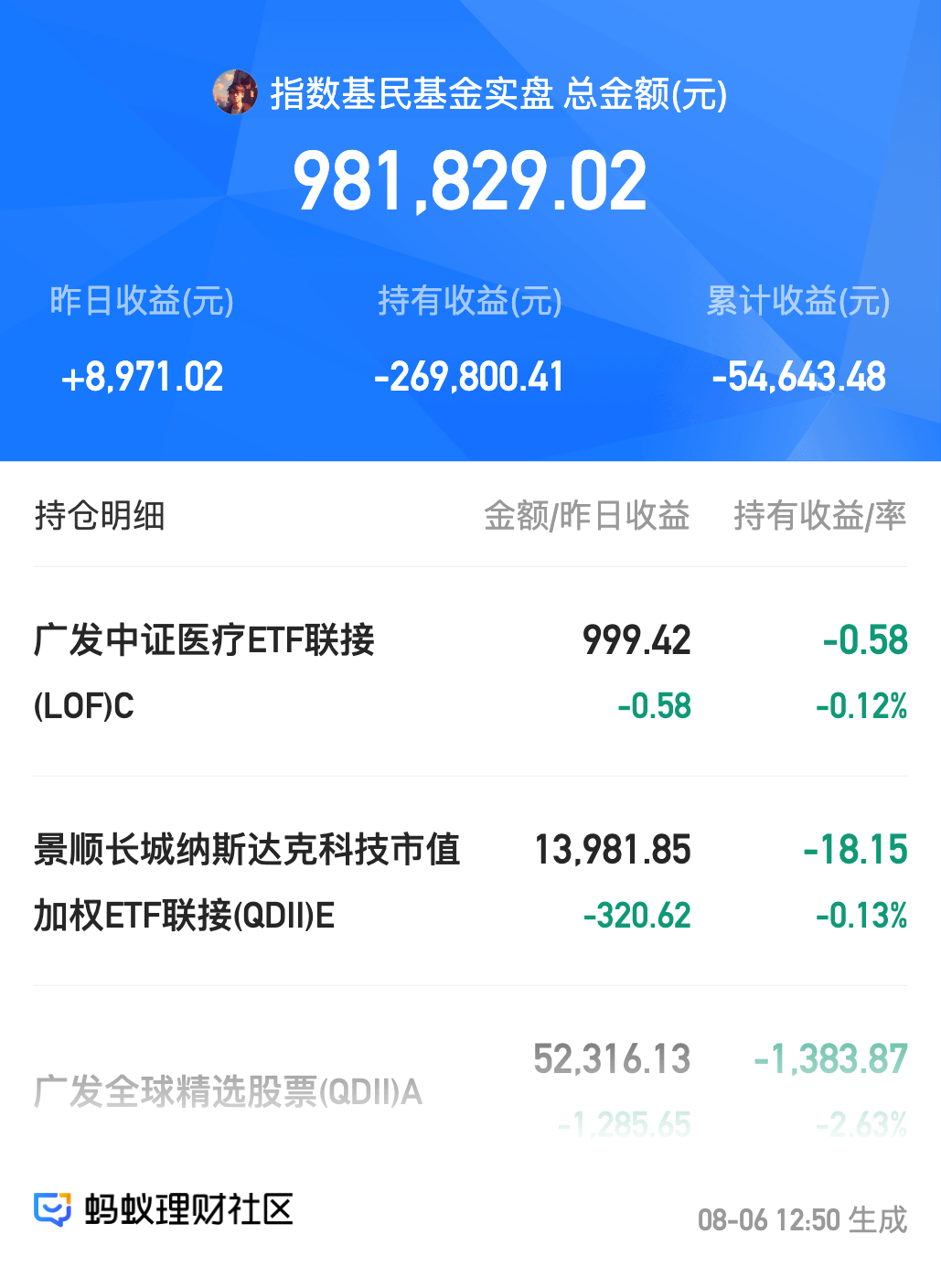Click the 999.42 amount of the medical ETF

[636, 640]
